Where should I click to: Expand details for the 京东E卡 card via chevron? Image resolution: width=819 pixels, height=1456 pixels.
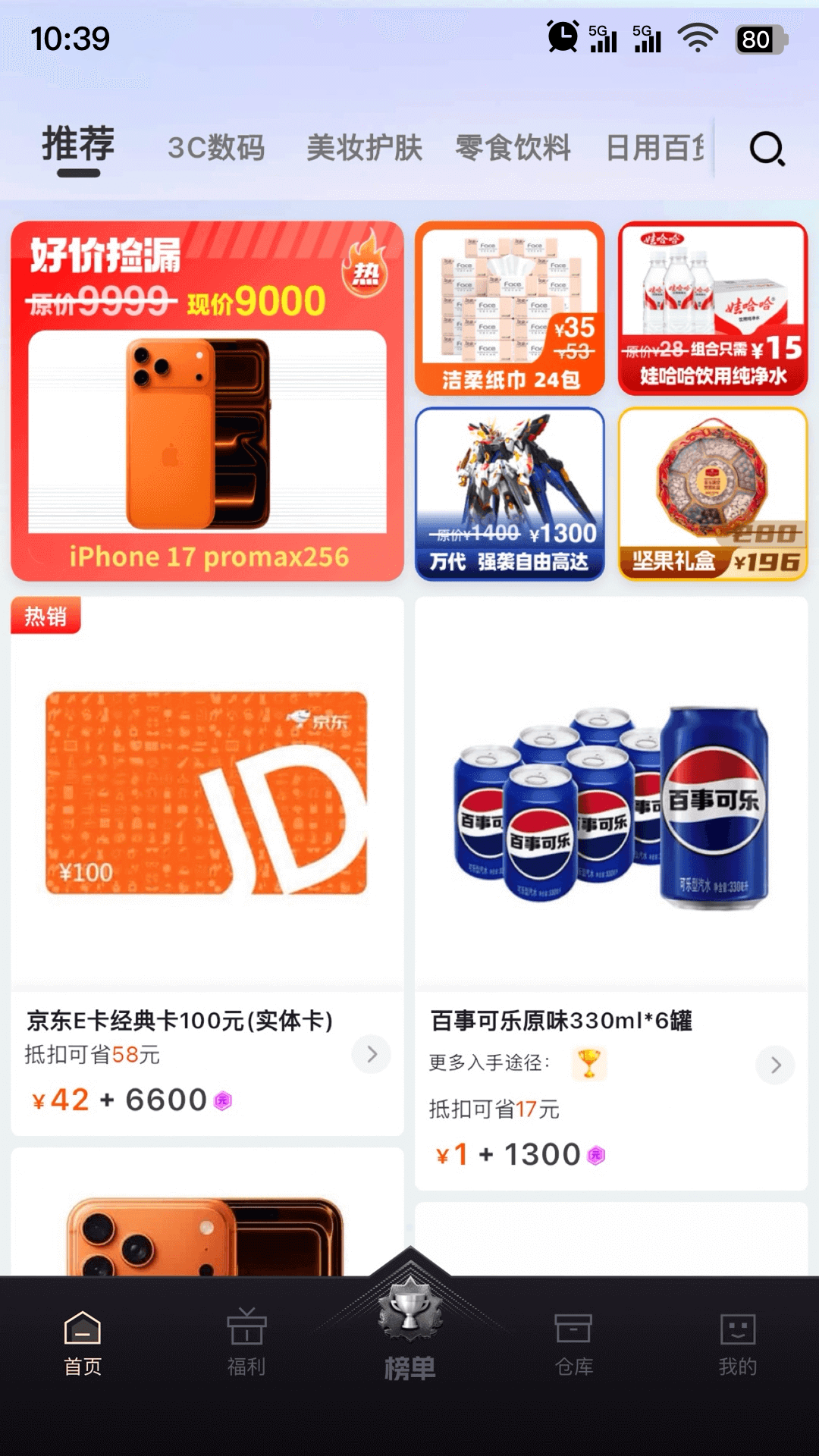pyautogui.click(x=371, y=1054)
